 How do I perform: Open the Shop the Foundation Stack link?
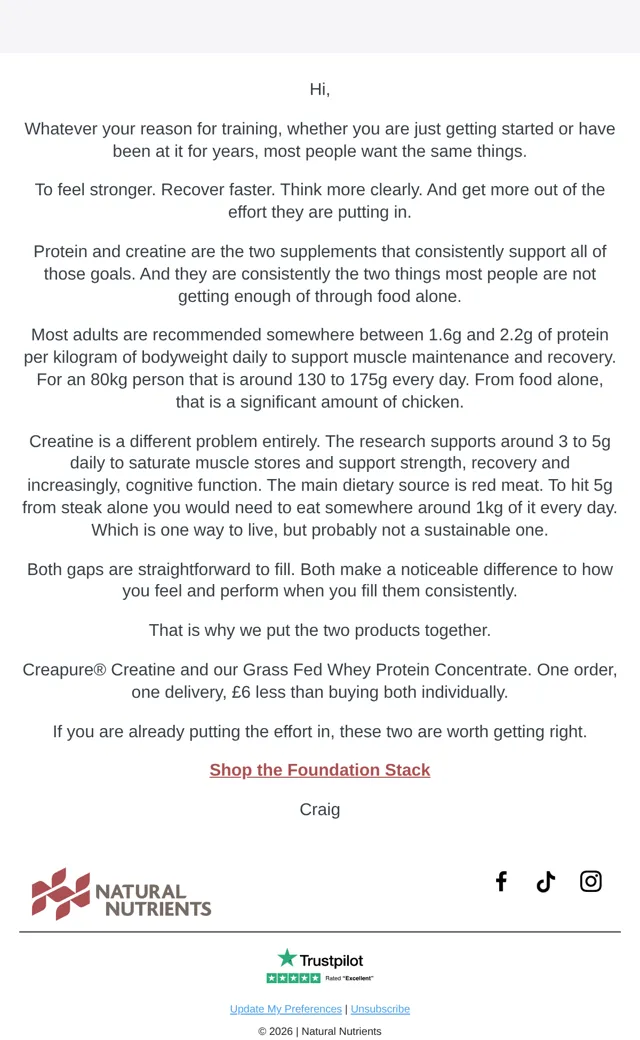coord(320,770)
